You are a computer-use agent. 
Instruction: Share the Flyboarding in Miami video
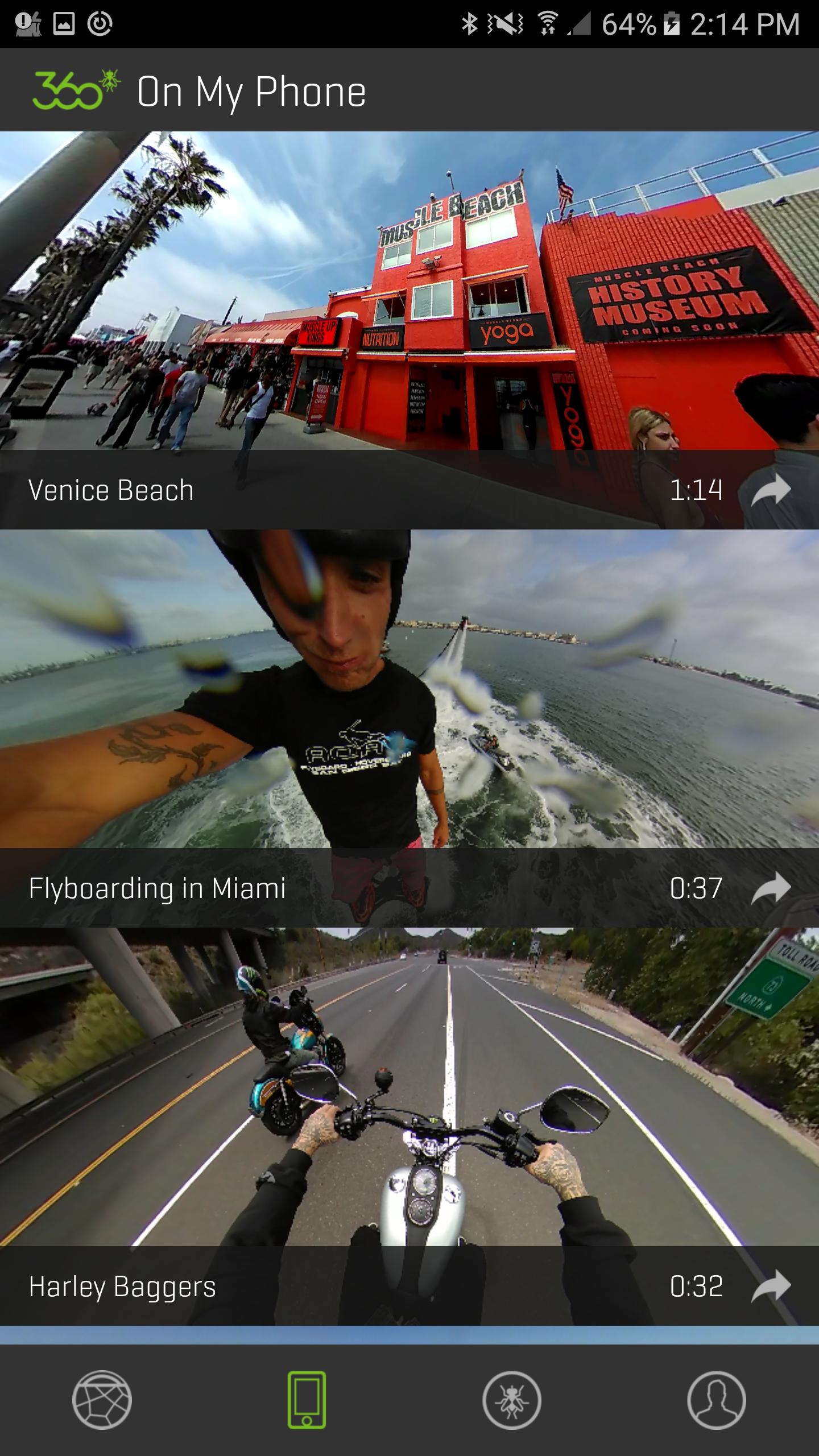tap(771, 888)
